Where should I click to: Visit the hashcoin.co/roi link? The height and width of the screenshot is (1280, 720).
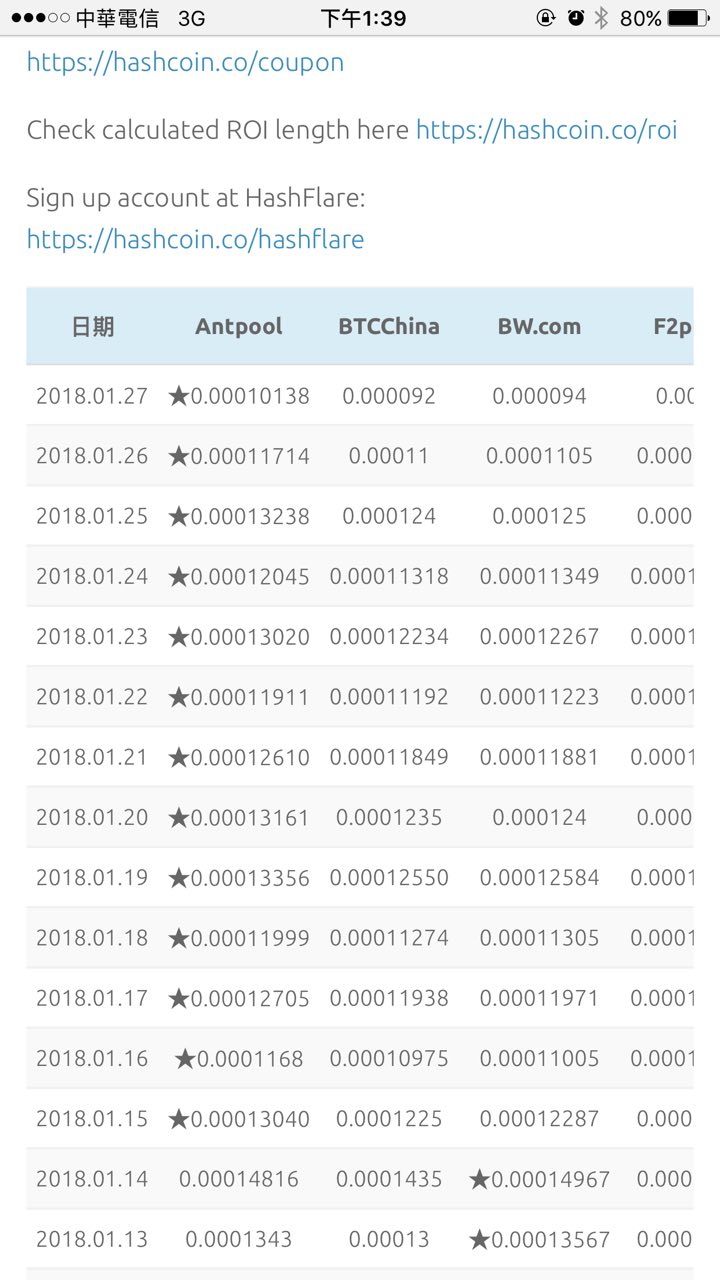point(546,130)
